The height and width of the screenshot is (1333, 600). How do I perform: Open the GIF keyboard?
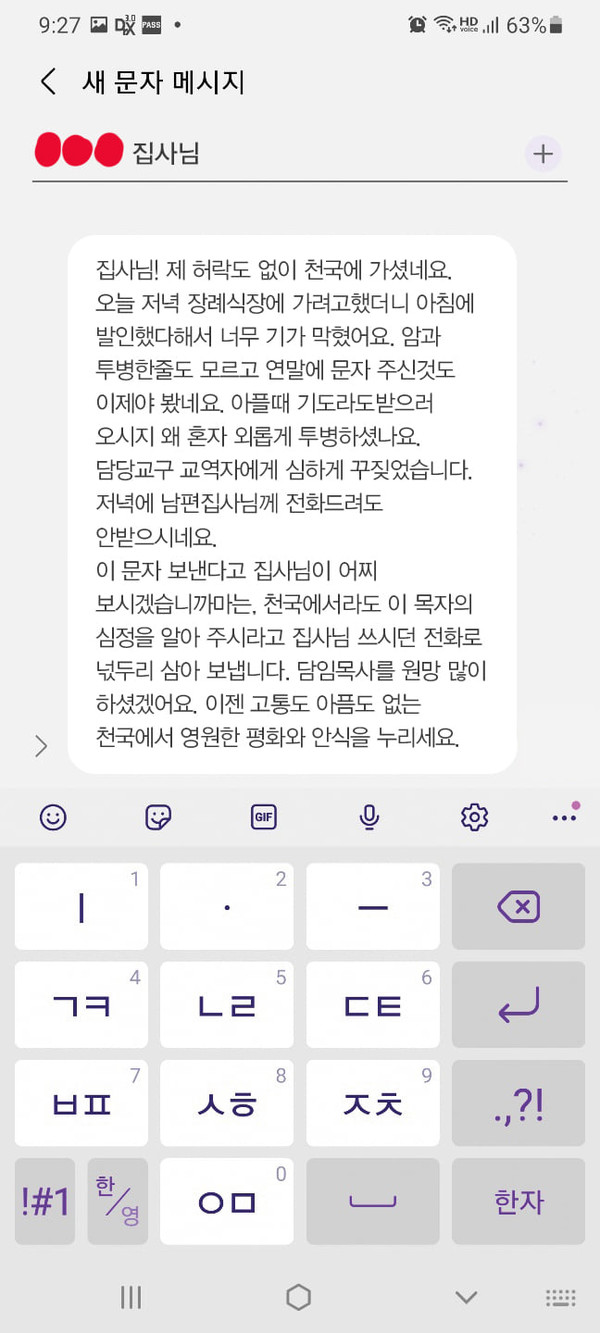(x=263, y=817)
